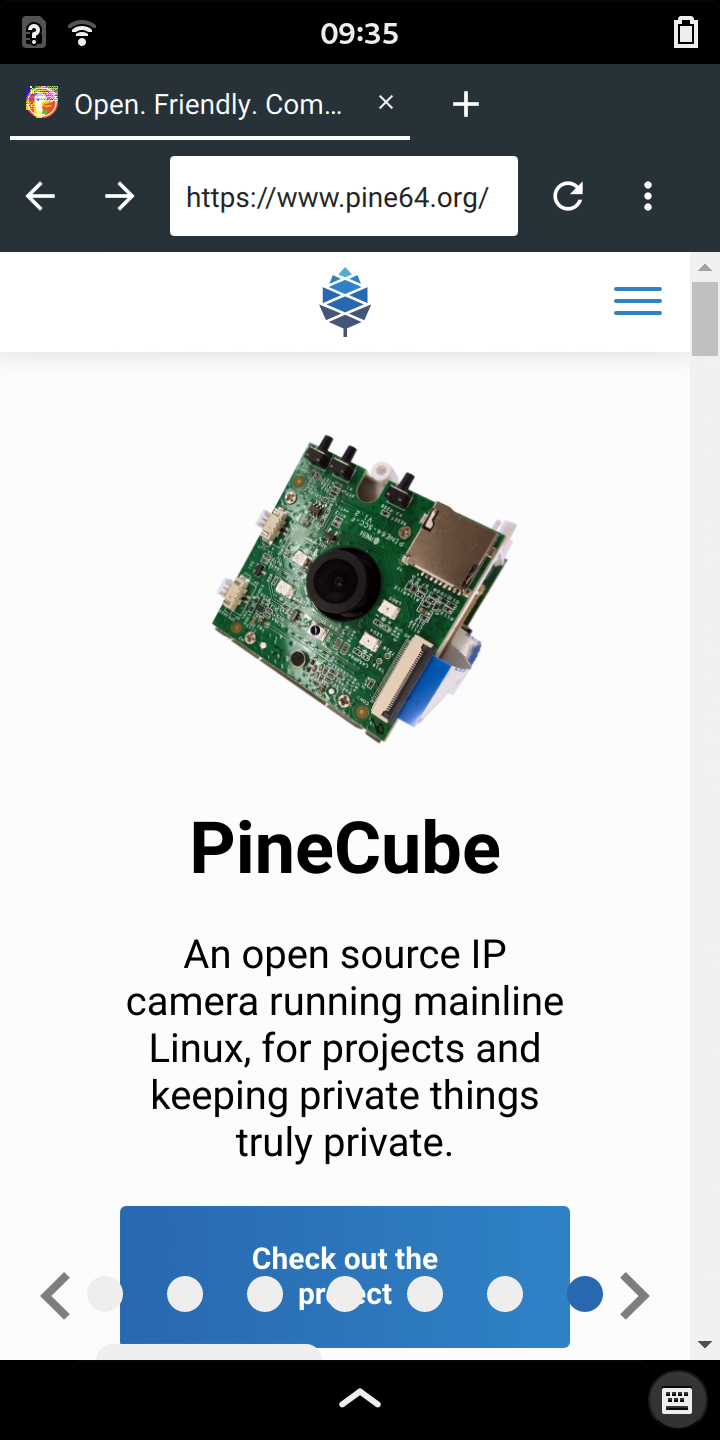Viewport: 720px width, 1440px height.
Task: Jump to the first carousel dot
Action: pyautogui.click(x=105, y=1294)
